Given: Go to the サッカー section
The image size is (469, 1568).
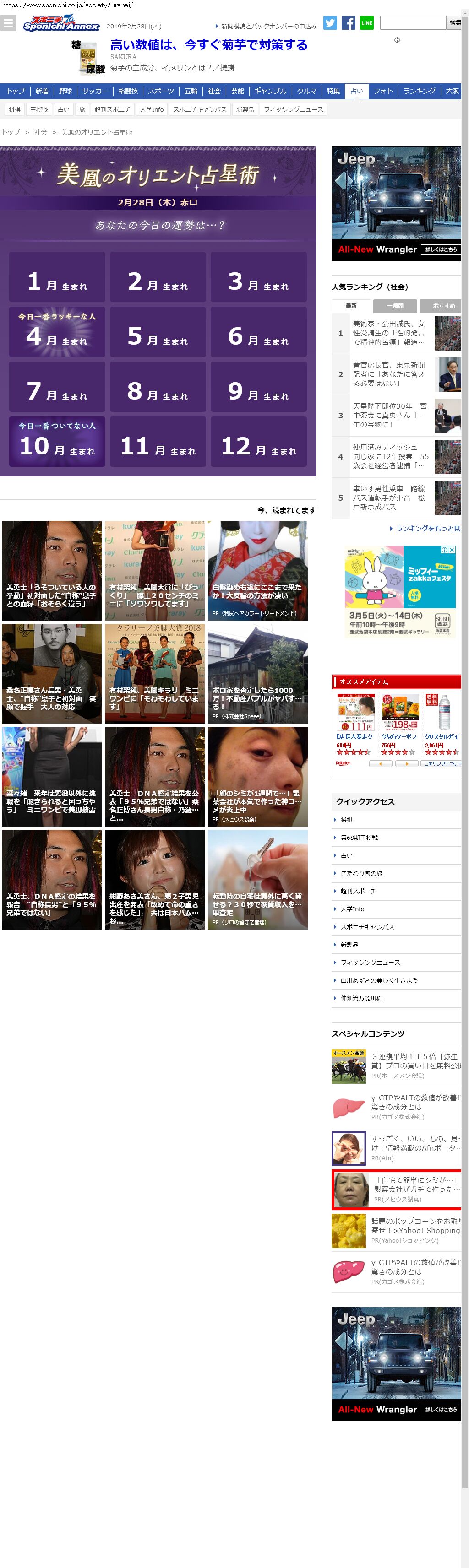Looking at the screenshot, I should point(95,91).
